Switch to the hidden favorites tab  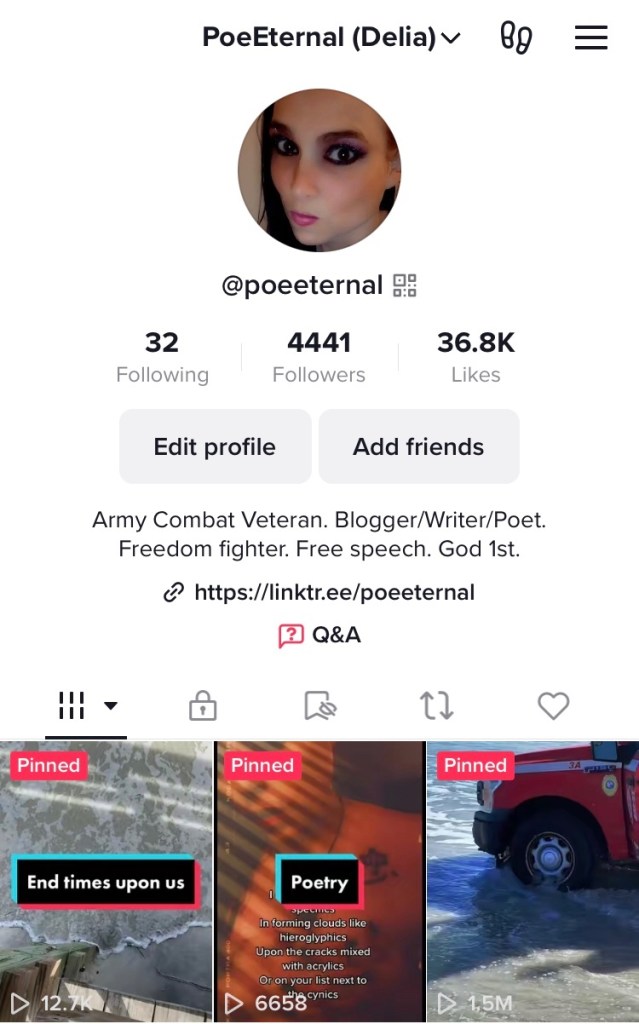pos(320,706)
